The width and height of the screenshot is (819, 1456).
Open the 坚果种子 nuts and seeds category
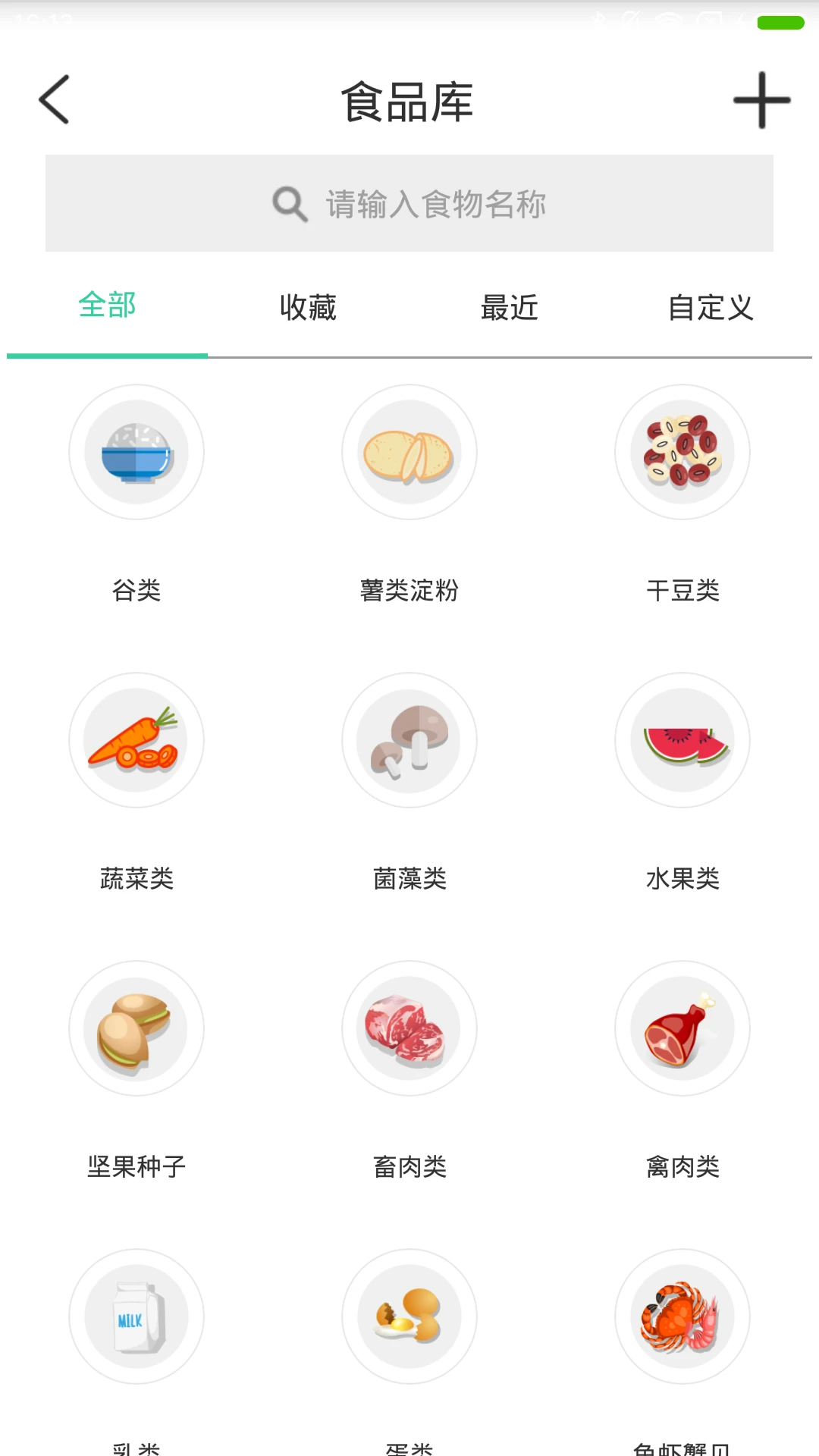pos(136,1028)
